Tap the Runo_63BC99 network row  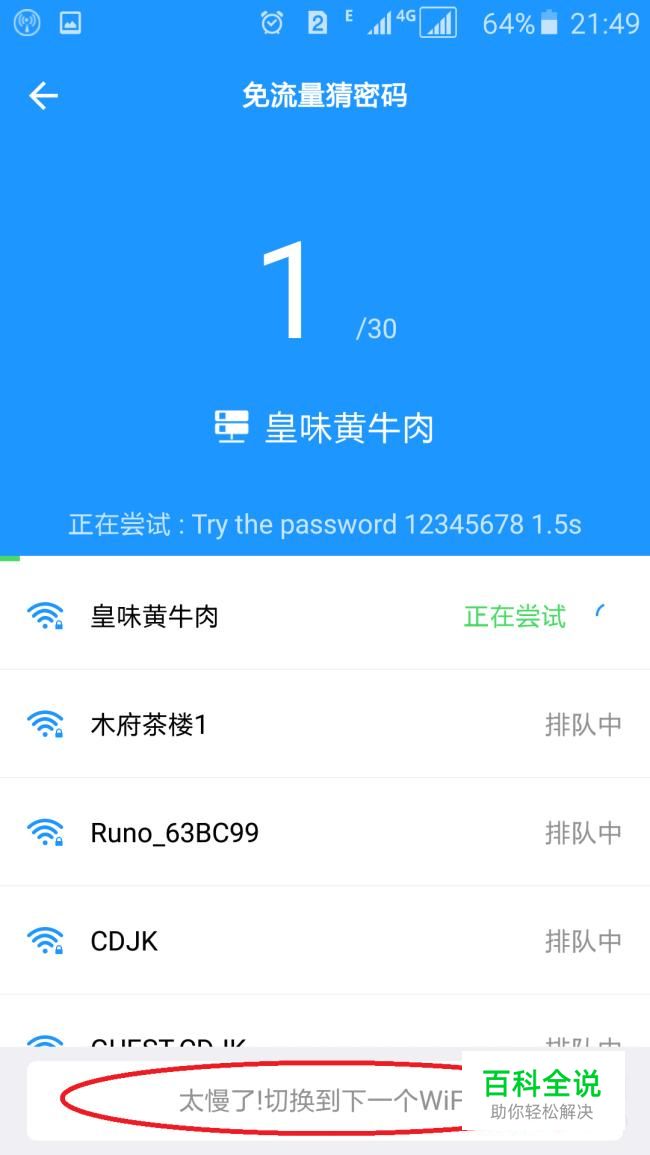click(x=324, y=832)
